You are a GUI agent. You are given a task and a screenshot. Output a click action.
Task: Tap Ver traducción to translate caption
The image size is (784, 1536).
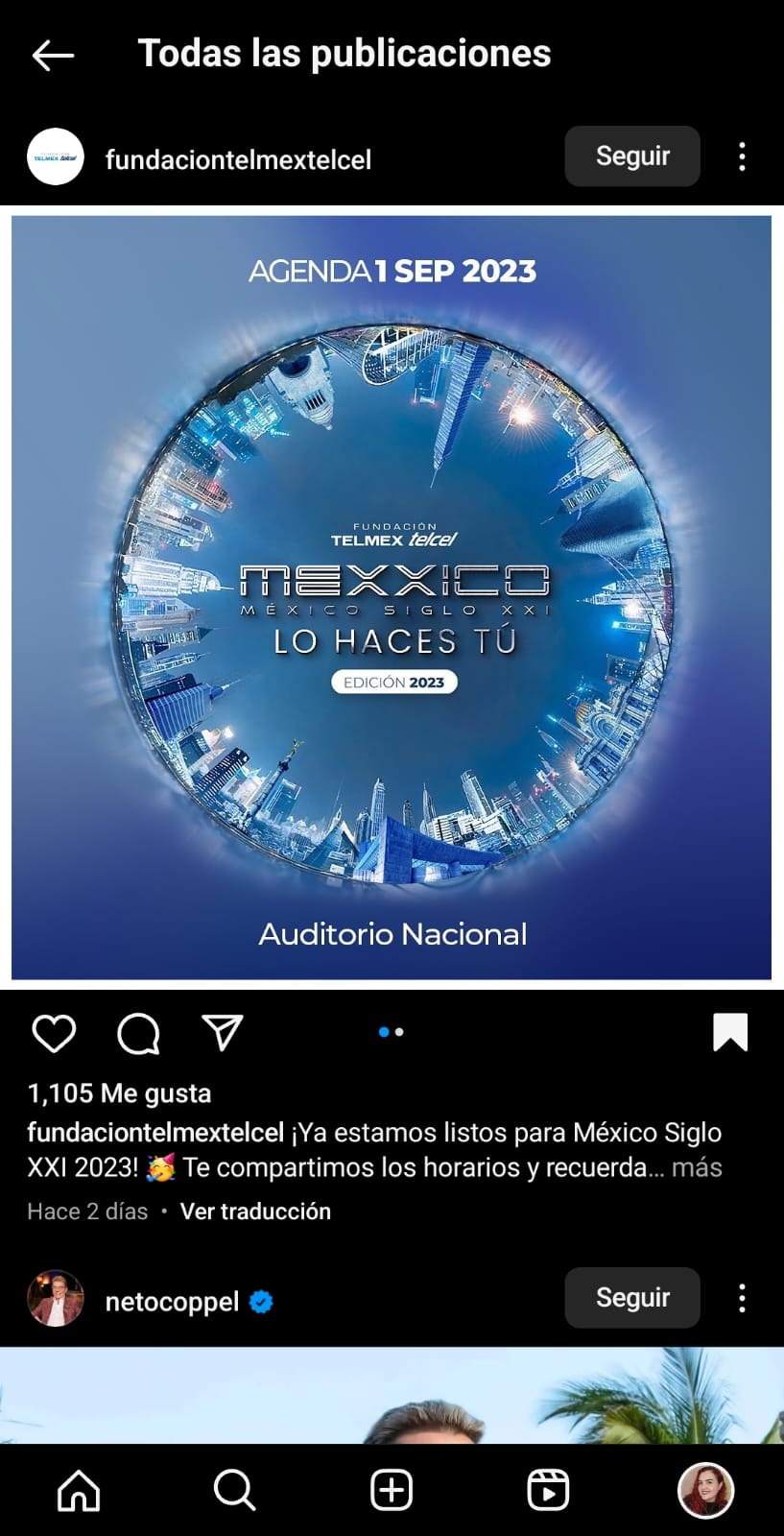click(x=255, y=1212)
